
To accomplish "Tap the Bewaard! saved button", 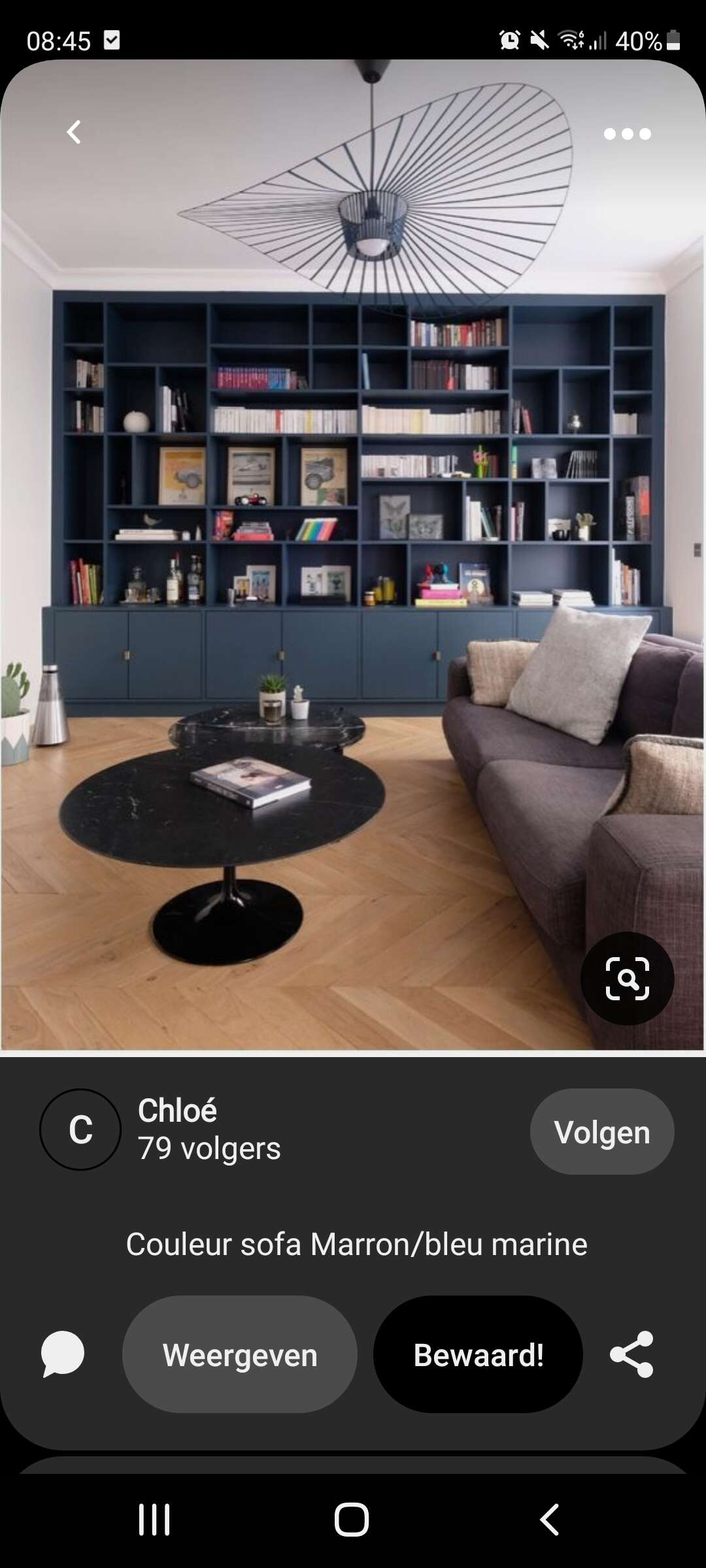I will (x=478, y=1355).
